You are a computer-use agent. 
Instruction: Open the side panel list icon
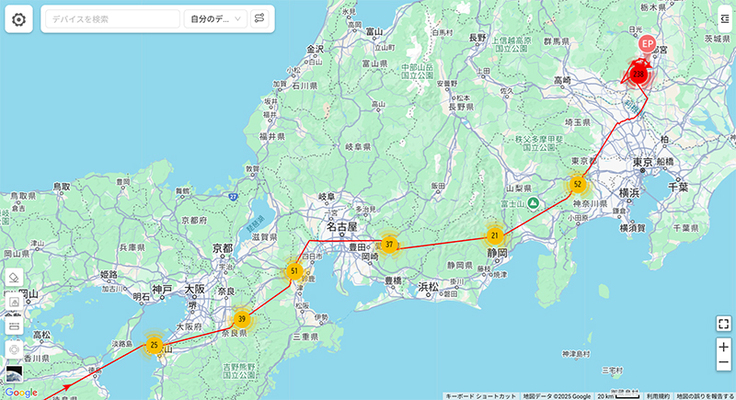(724, 19)
